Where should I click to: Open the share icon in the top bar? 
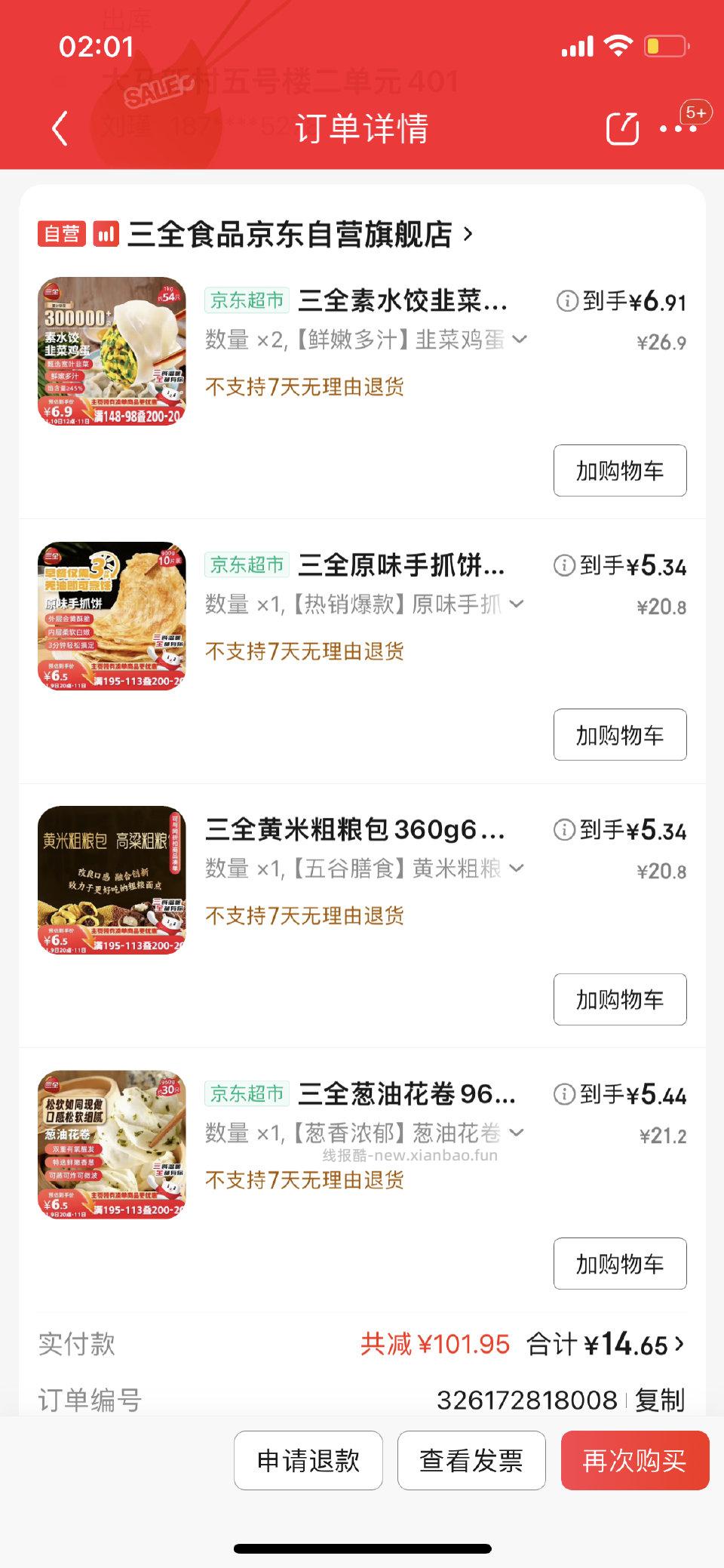620,128
